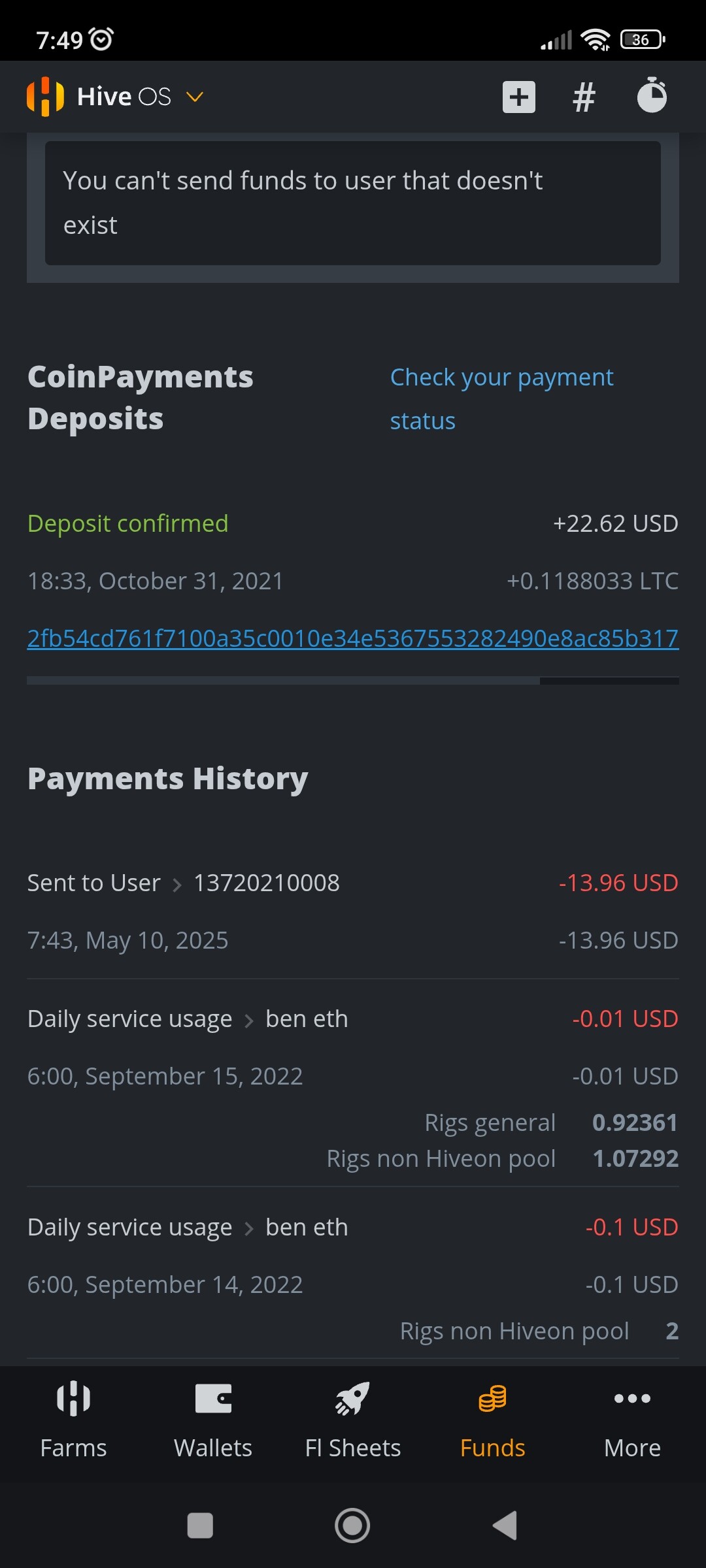The height and width of the screenshot is (1568, 706).
Task: Open ben eth for September 15, 2022
Action: pos(307,1019)
